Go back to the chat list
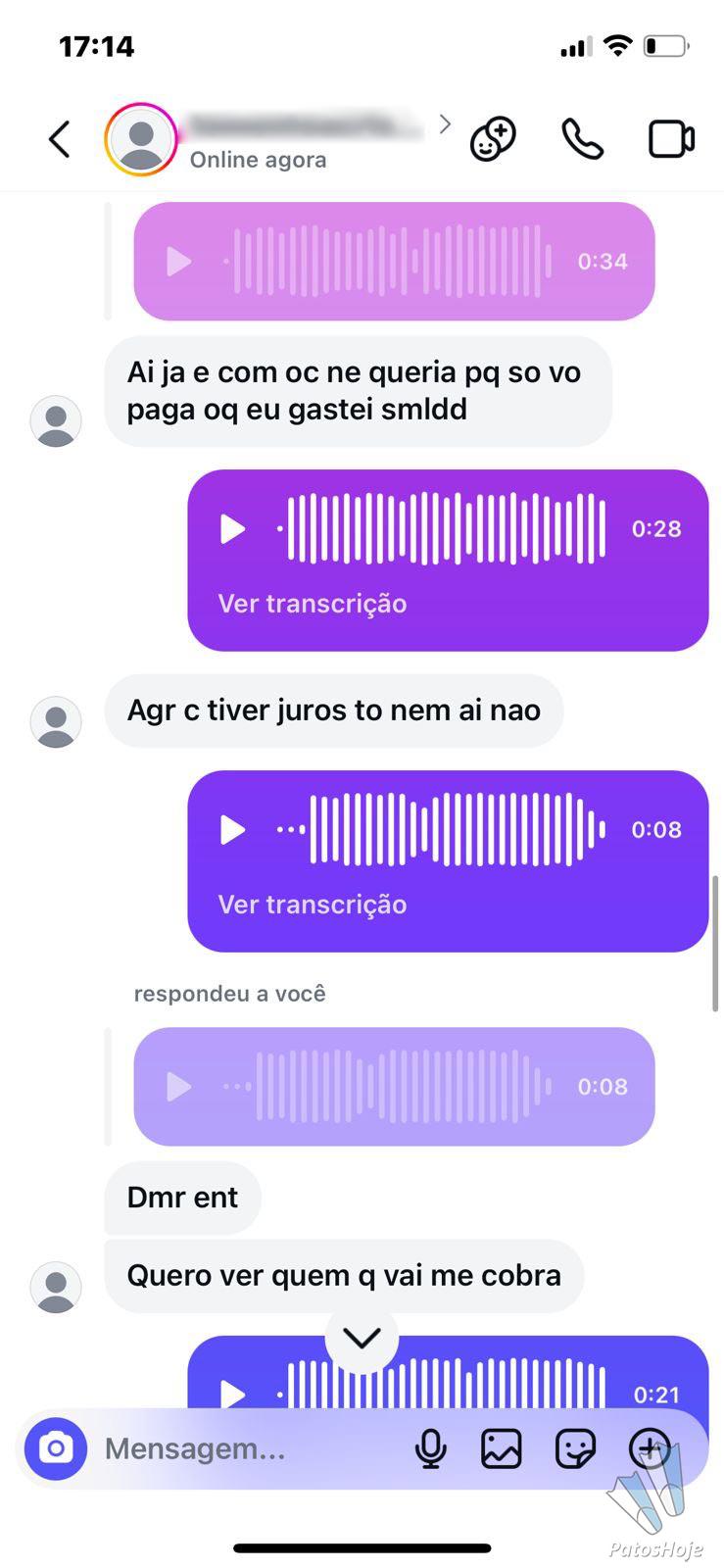This screenshot has height=1568, width=724. pos(60,139)
